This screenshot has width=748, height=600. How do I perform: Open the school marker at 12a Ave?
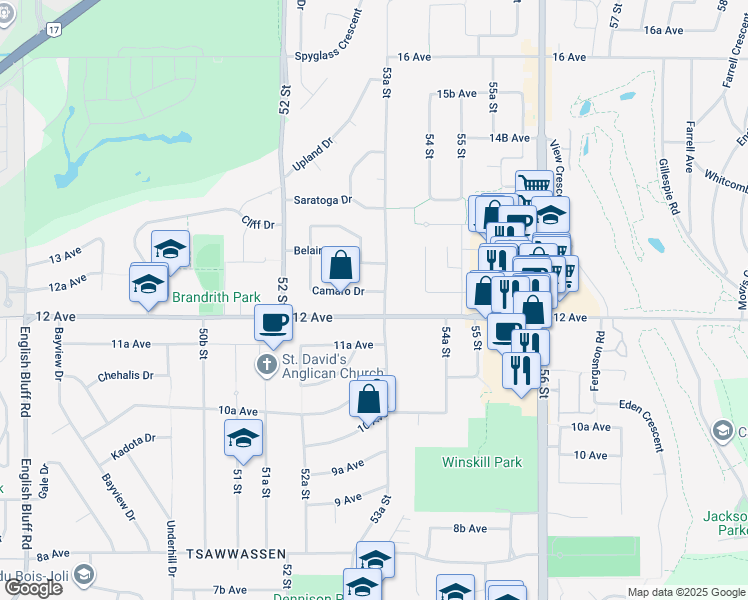pyautogui.click(x=148, y=285)
